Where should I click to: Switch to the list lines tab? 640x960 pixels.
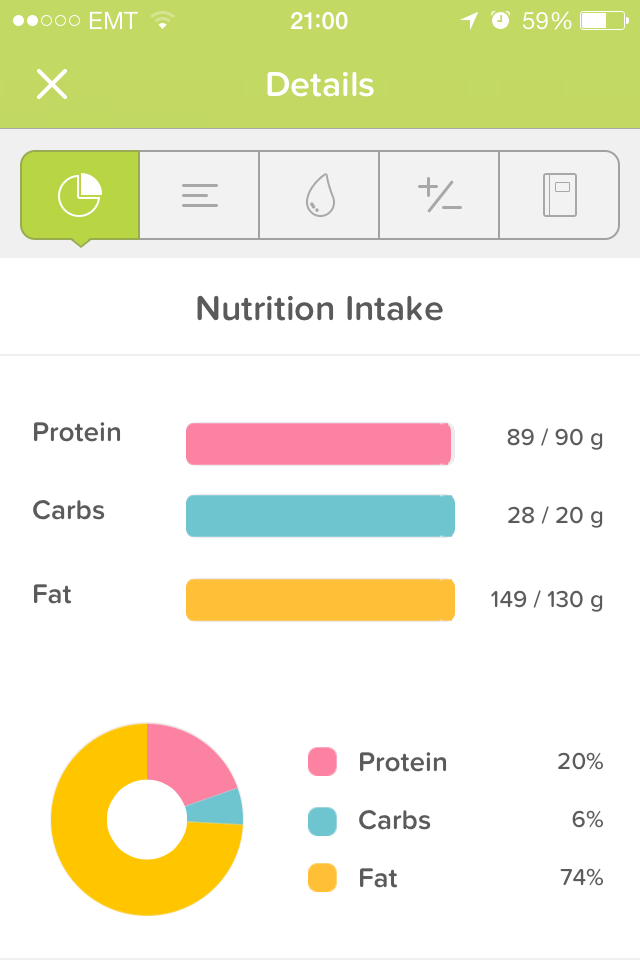tap(200, 195)
